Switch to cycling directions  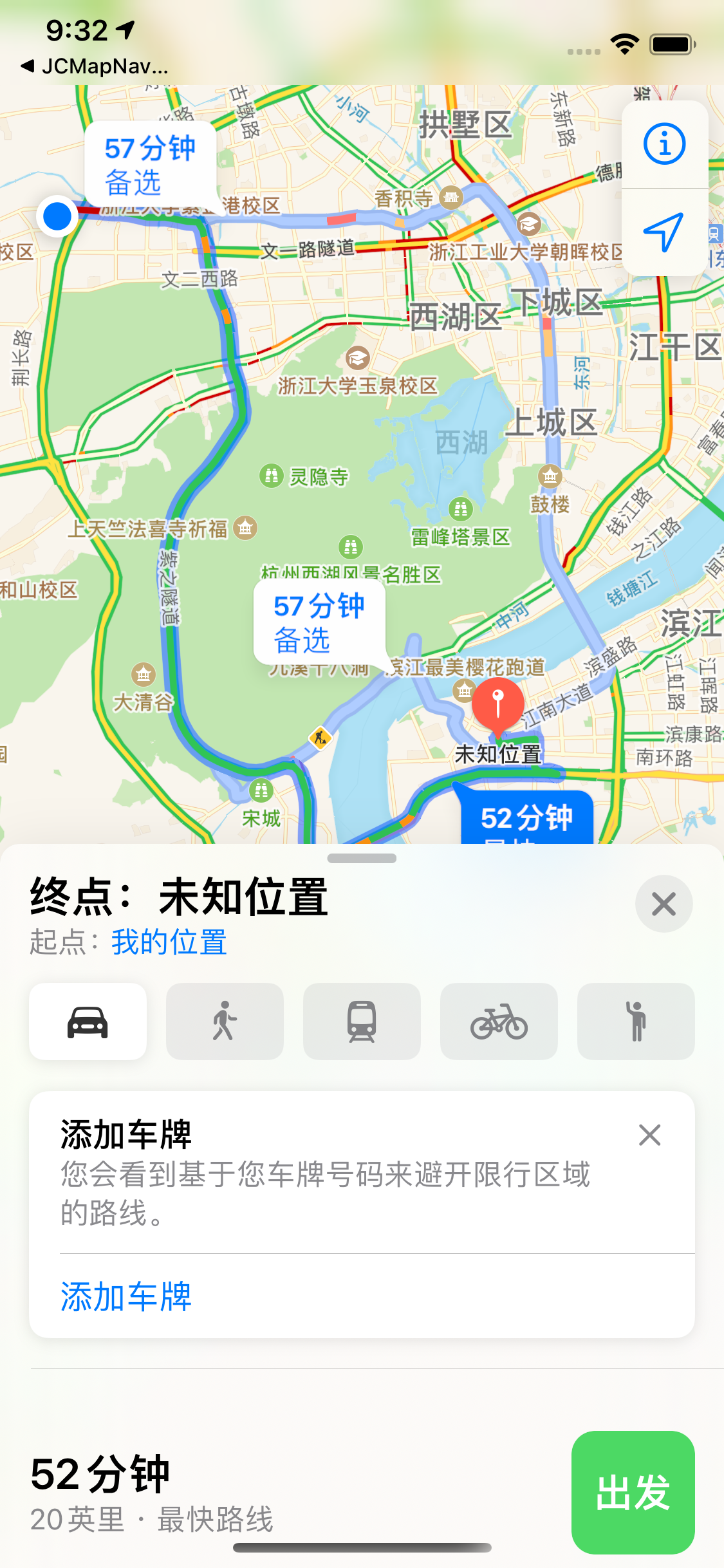click(499, 1022)
